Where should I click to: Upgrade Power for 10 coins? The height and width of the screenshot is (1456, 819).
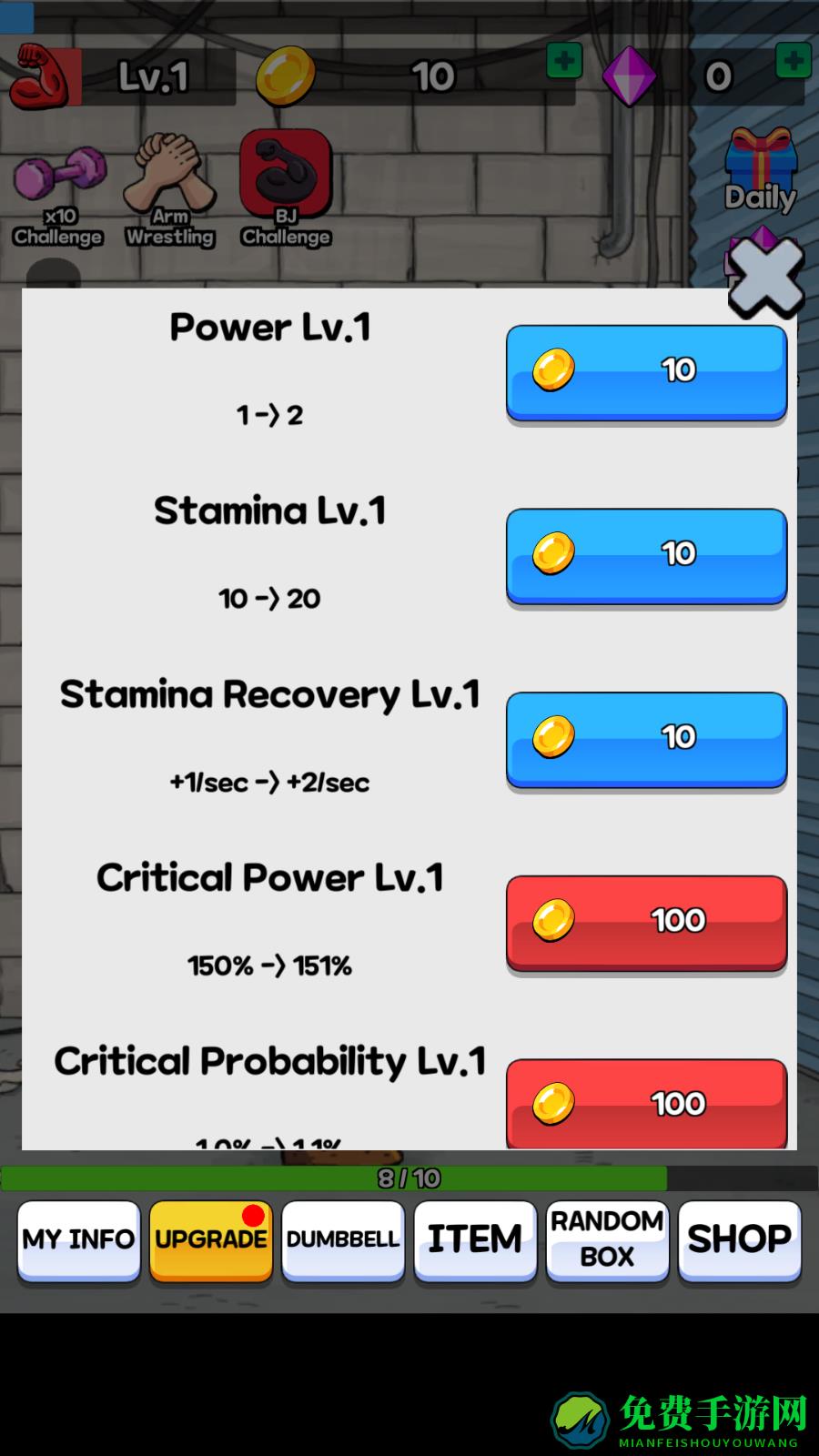[x=646, y=371]
